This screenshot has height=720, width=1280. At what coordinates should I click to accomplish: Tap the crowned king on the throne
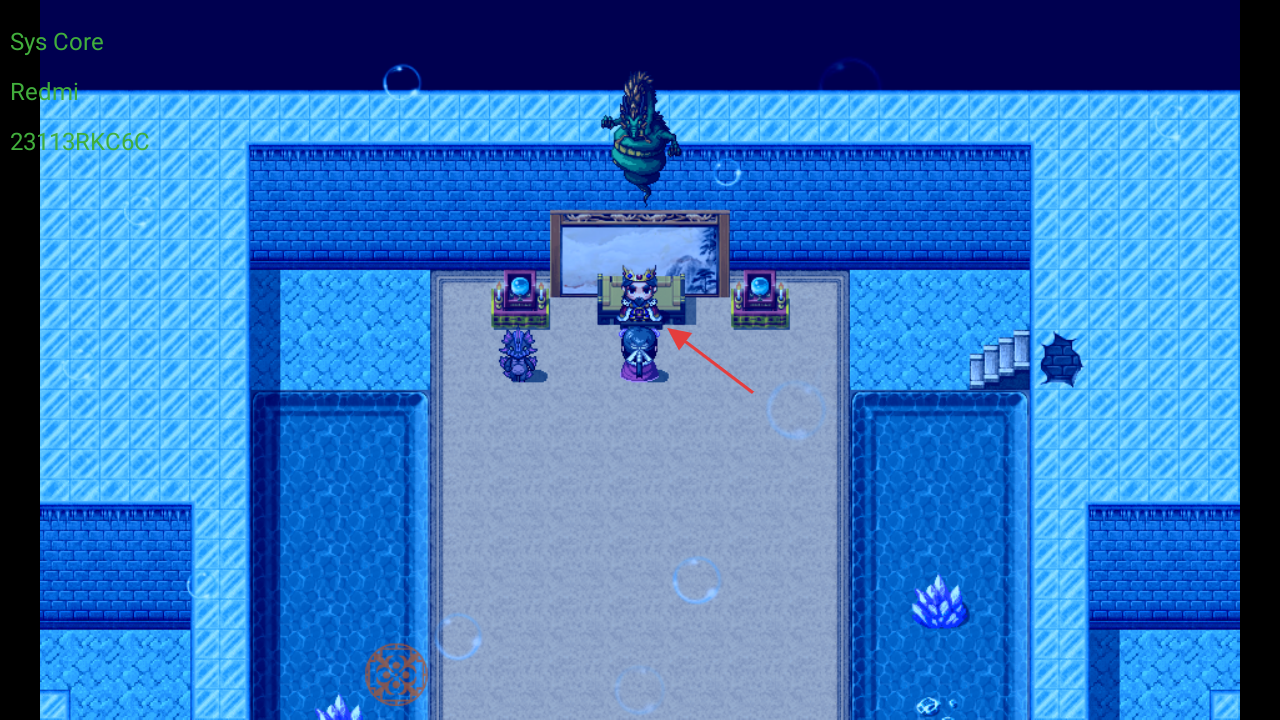639,295
